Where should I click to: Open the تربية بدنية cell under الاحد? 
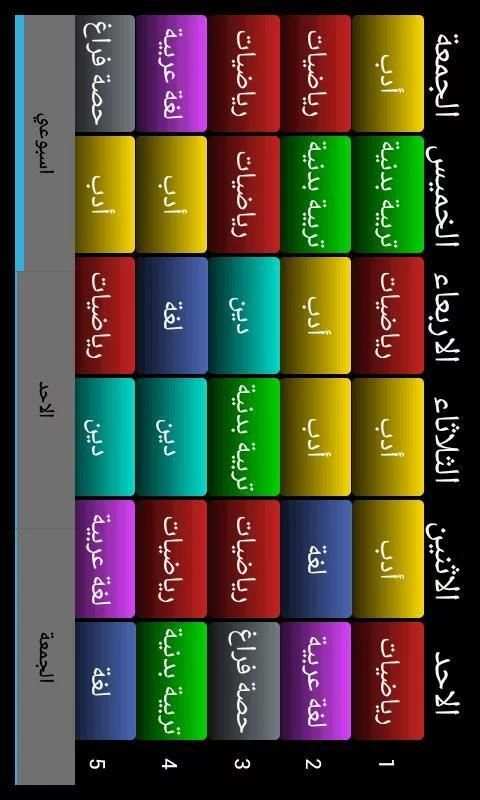pos(171,681)
